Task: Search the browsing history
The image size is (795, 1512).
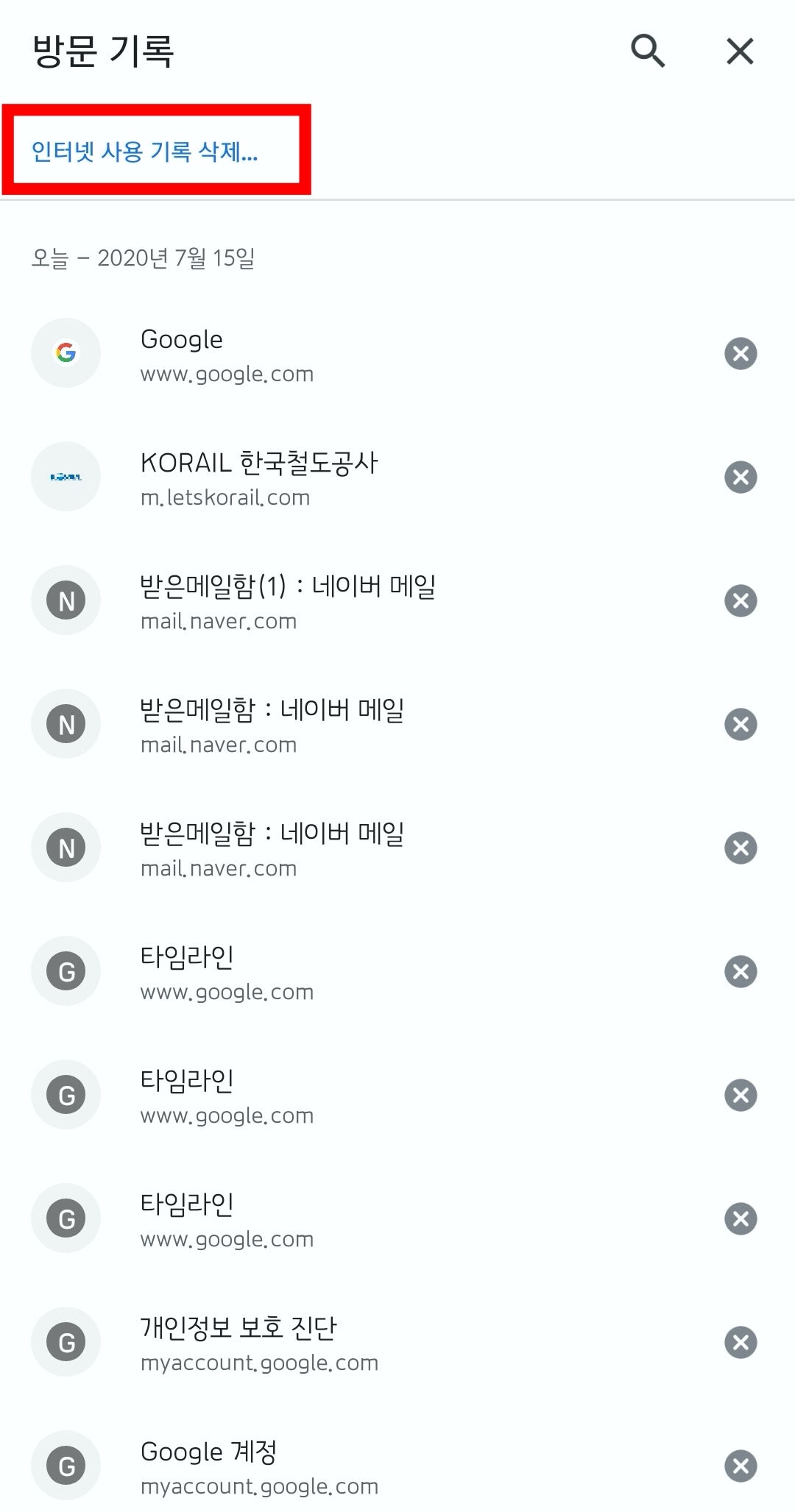Action: (648, 51)
